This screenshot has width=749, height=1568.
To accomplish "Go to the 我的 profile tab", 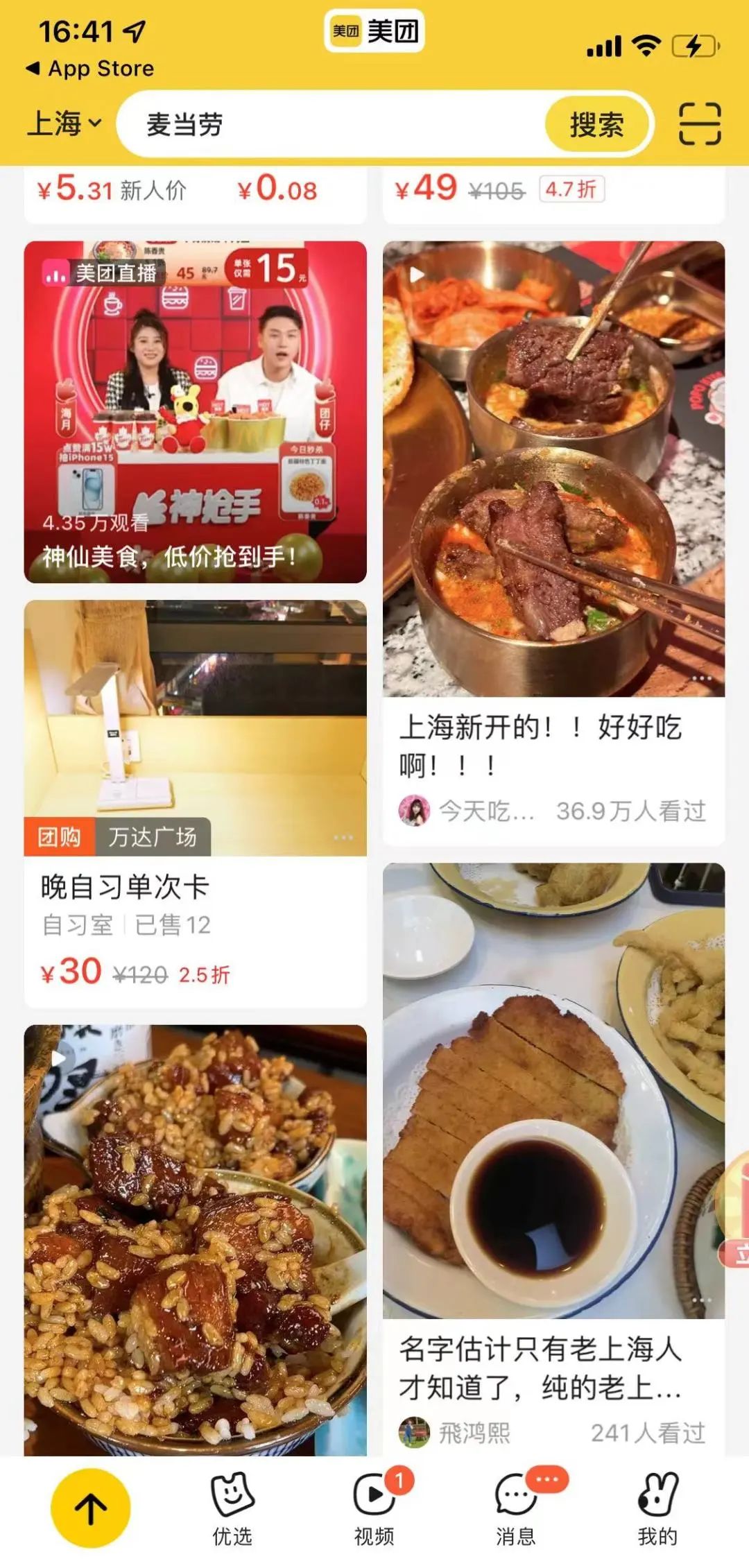I will pos(657,1508).
